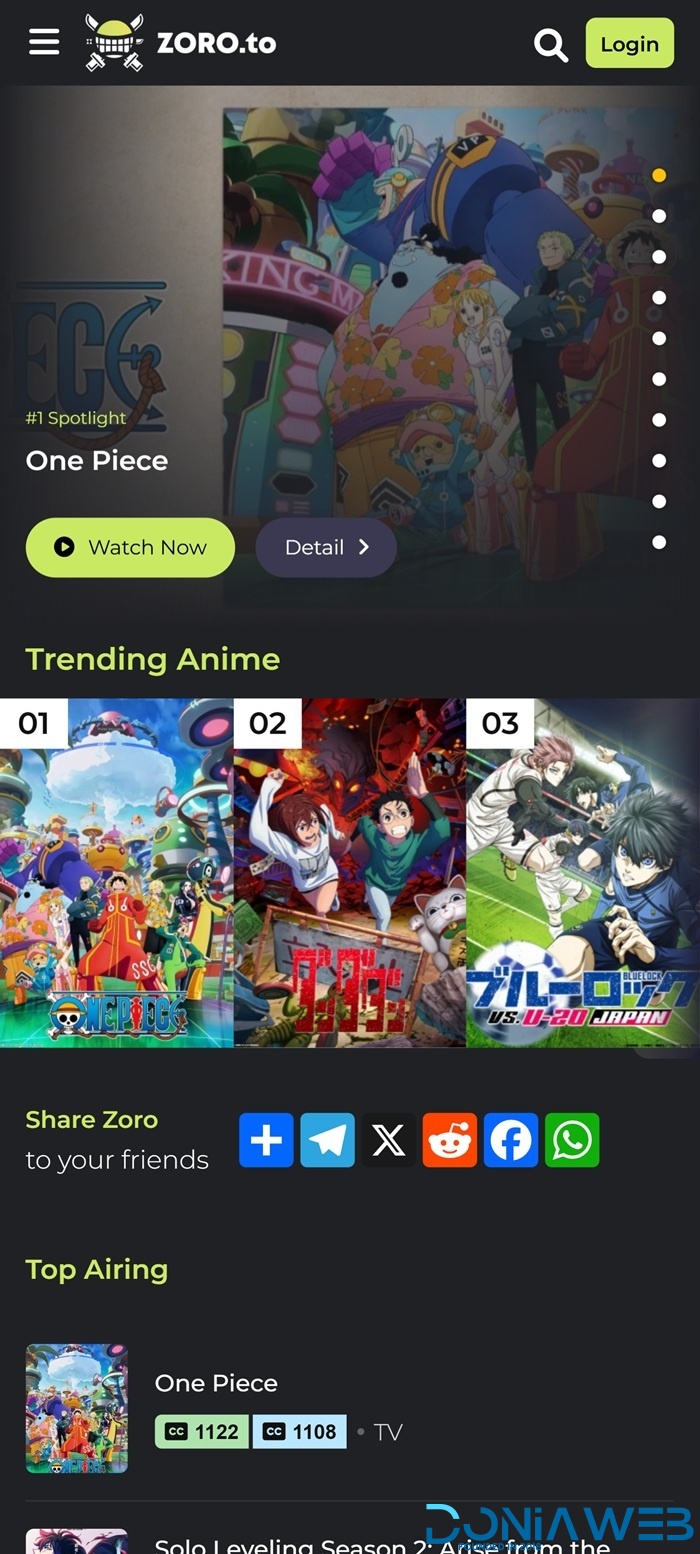The width and height of the screenshot is (700, 1554).
Task: Open trending anime number 02
Action: (x=350, y=873)
